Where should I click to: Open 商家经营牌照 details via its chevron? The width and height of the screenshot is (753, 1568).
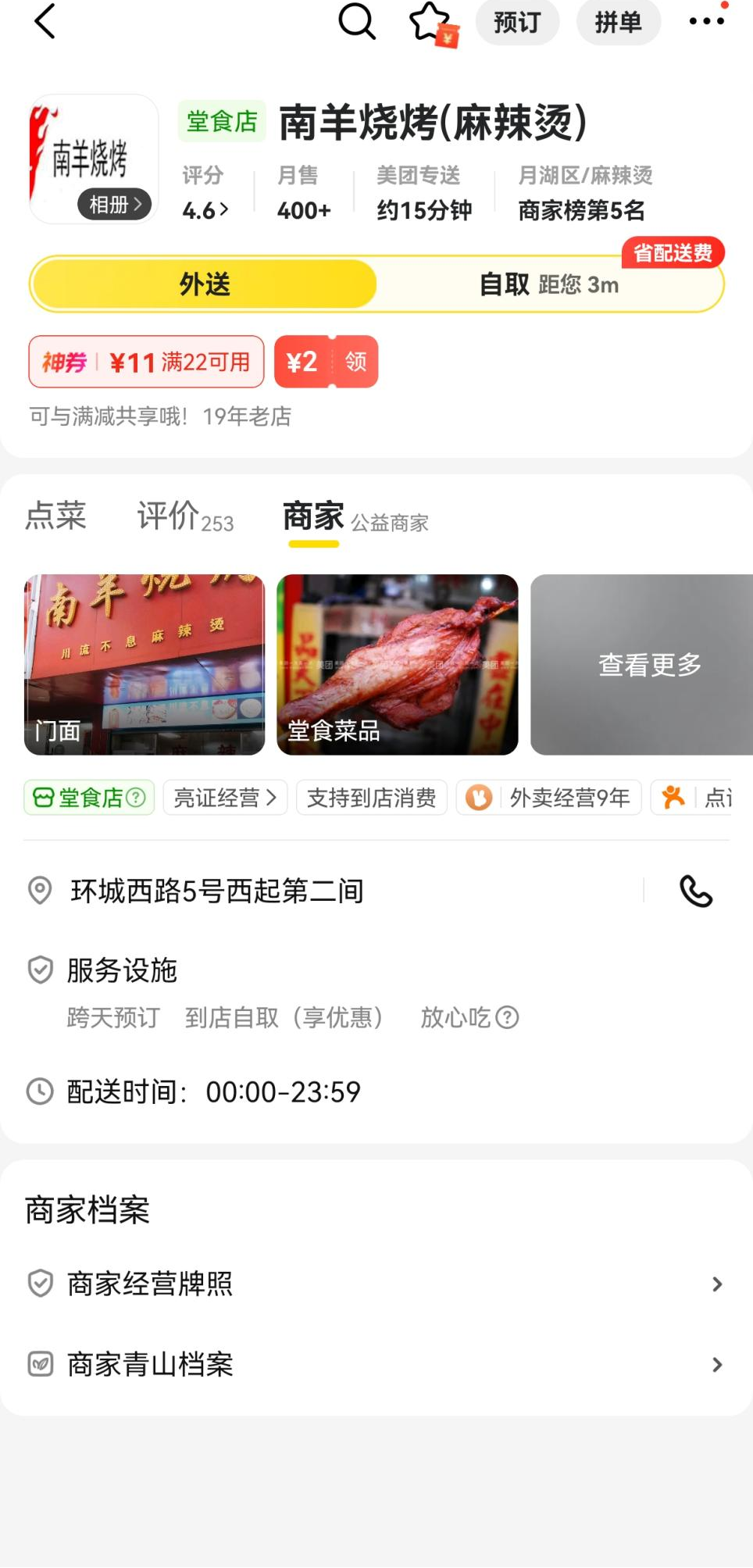pyautogui.click(x=717, y=1284)
